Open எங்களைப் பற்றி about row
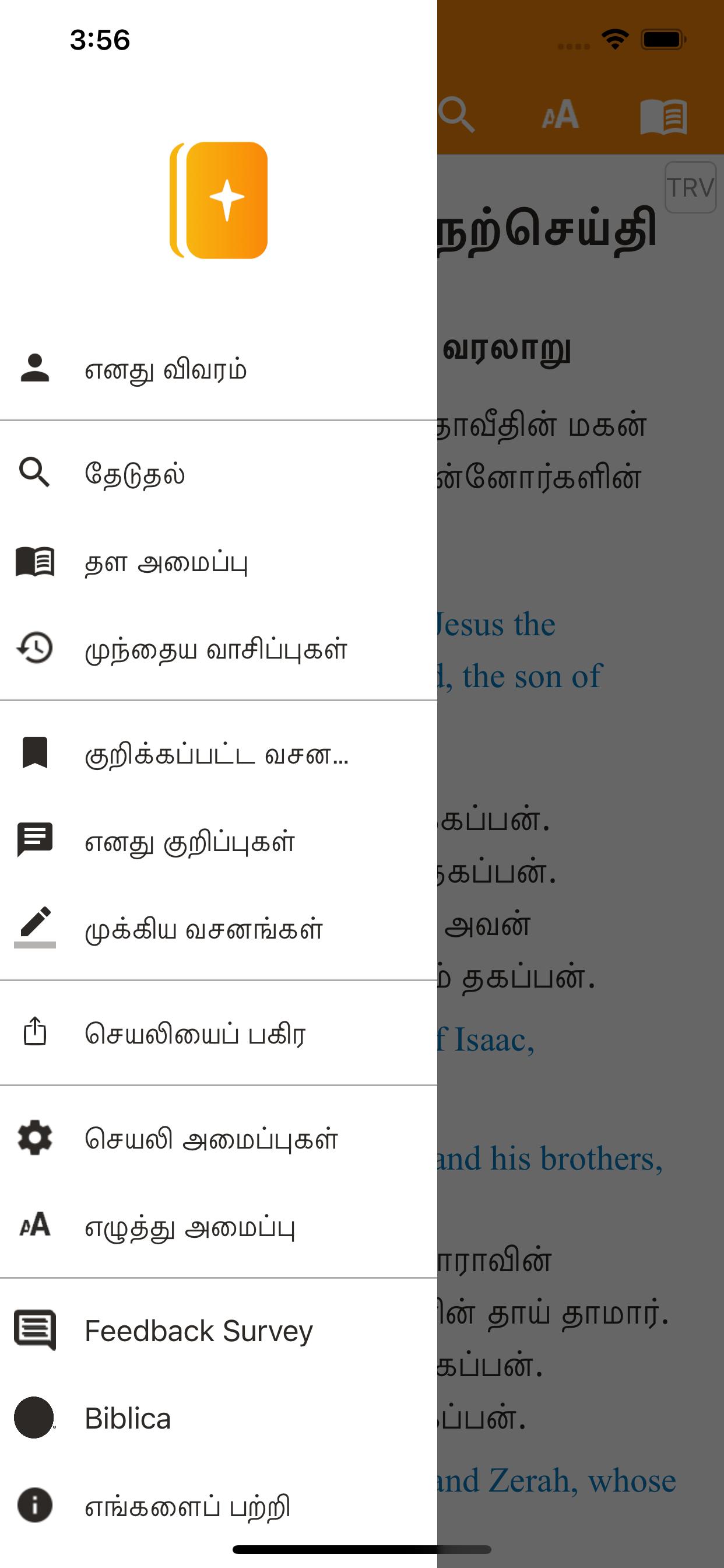This screenshot has height=1568, width=724. point(219,1506)
